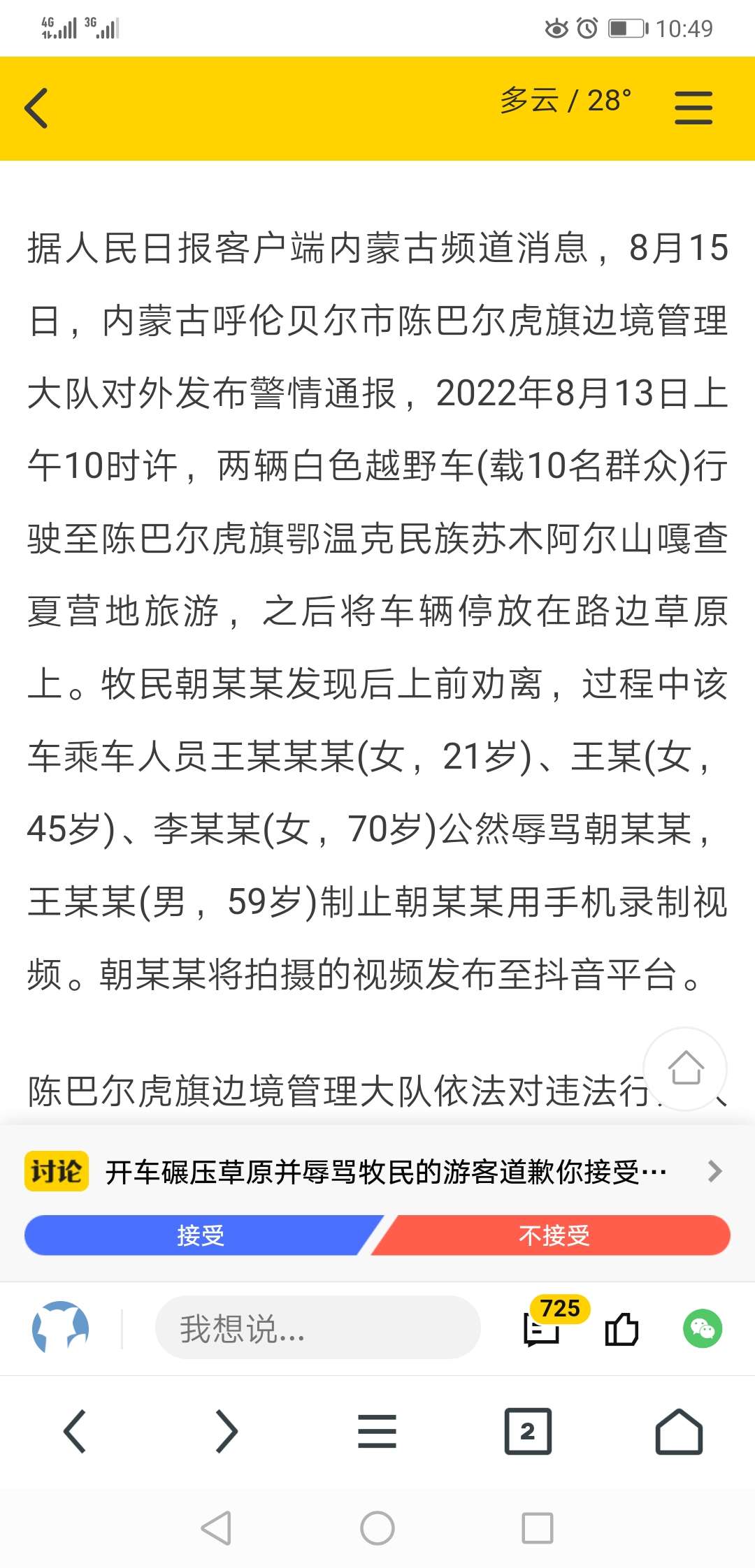Like this article with thumbs-up
Viewport: 755px width, 1568px height.
[621, 1328]
